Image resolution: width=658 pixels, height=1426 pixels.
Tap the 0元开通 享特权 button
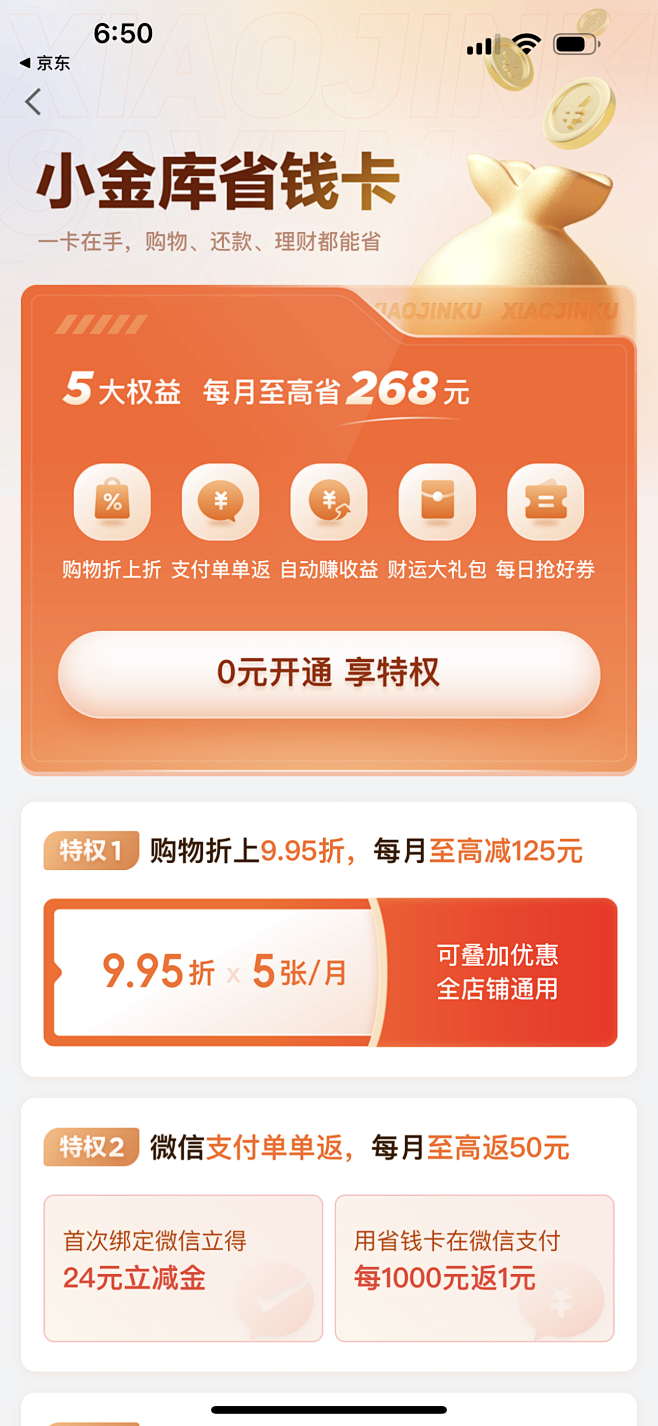[x=329, y=673]
